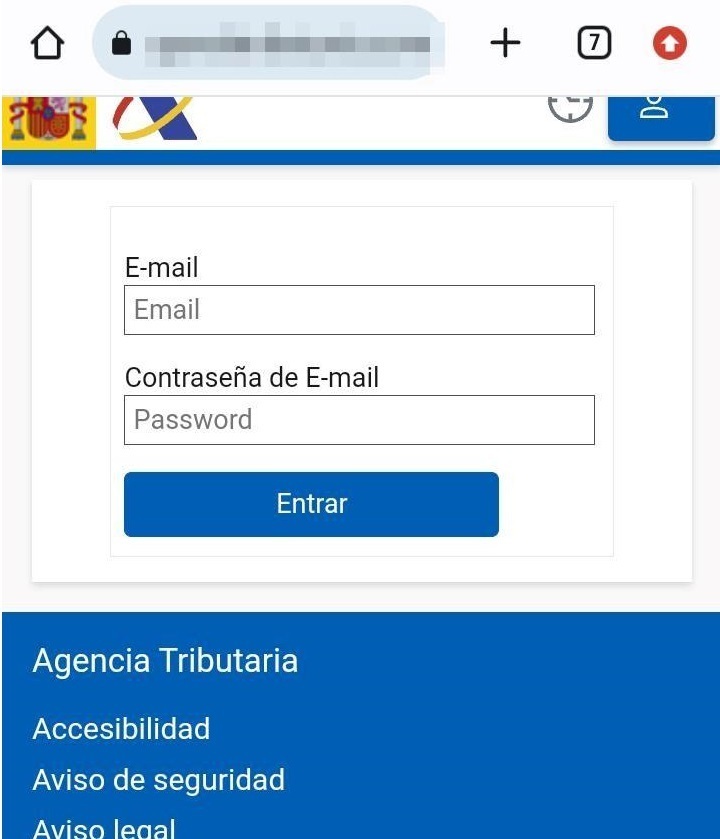Go to the browser home page
The image size is (720, 839).
click(x=47, y=44)
